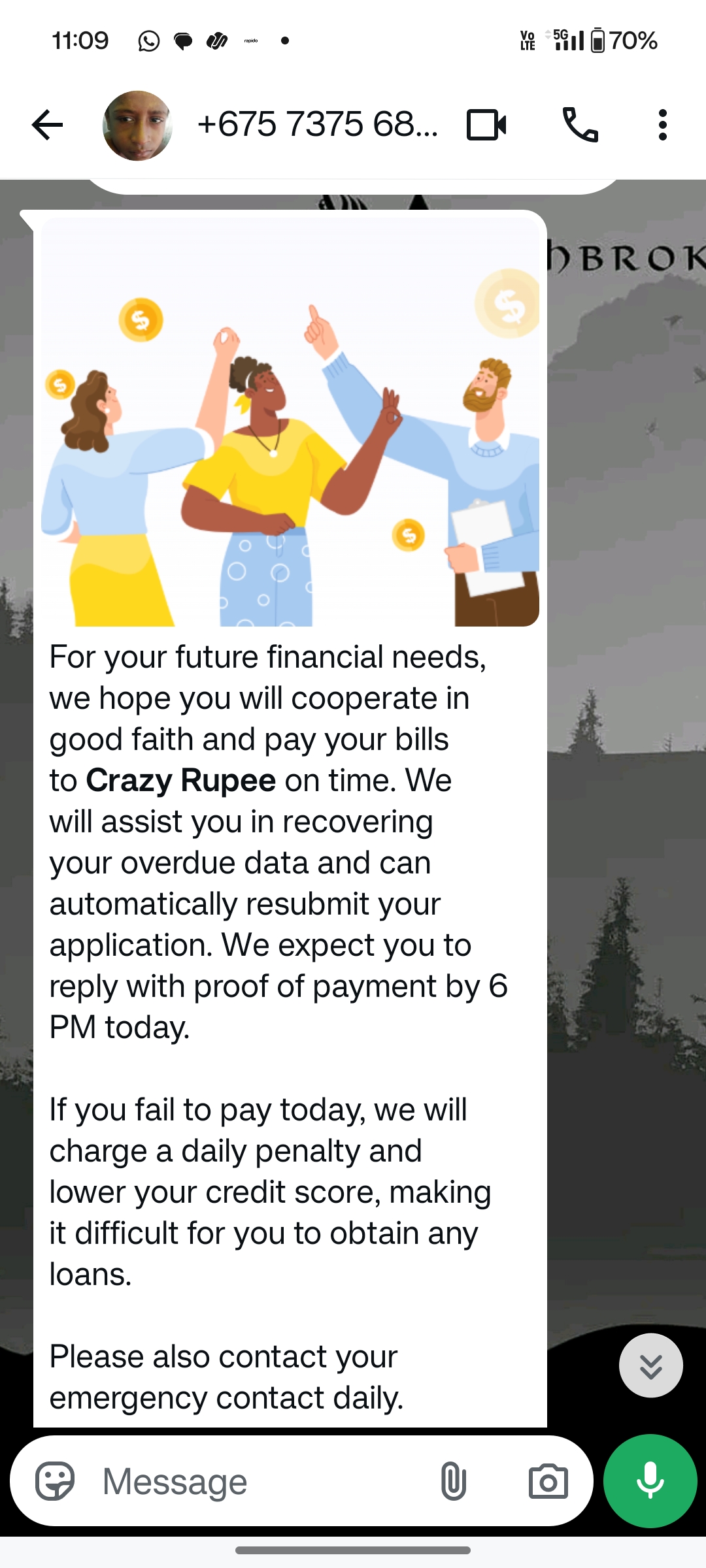The width and height of the screenshot is (706, 1568).
Task: Open the more options menu
Action: point(662,125)
